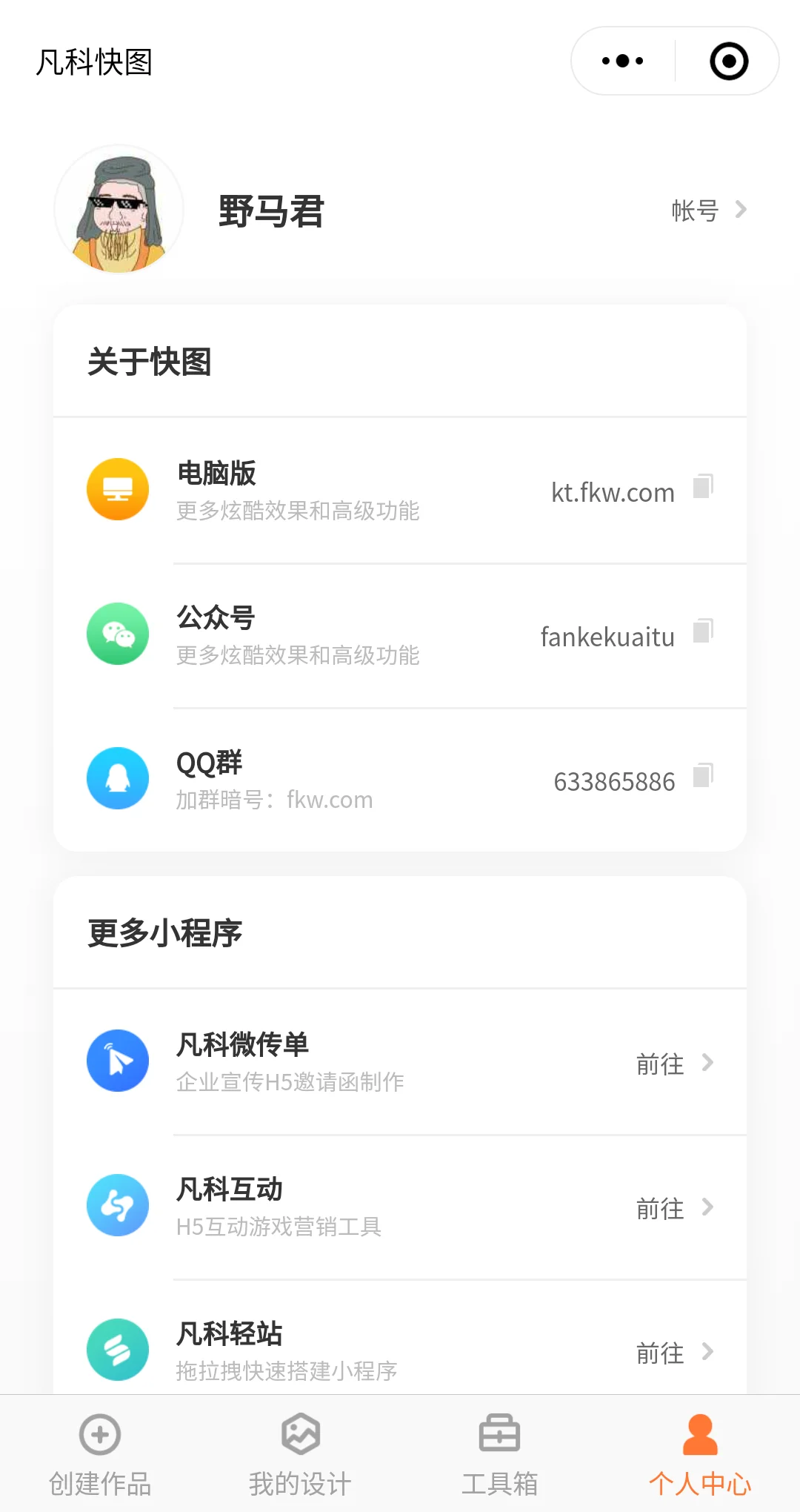Copy the kt.fkw.com desktop address
The image size is (800, 1512).
(x=702, y=487)
